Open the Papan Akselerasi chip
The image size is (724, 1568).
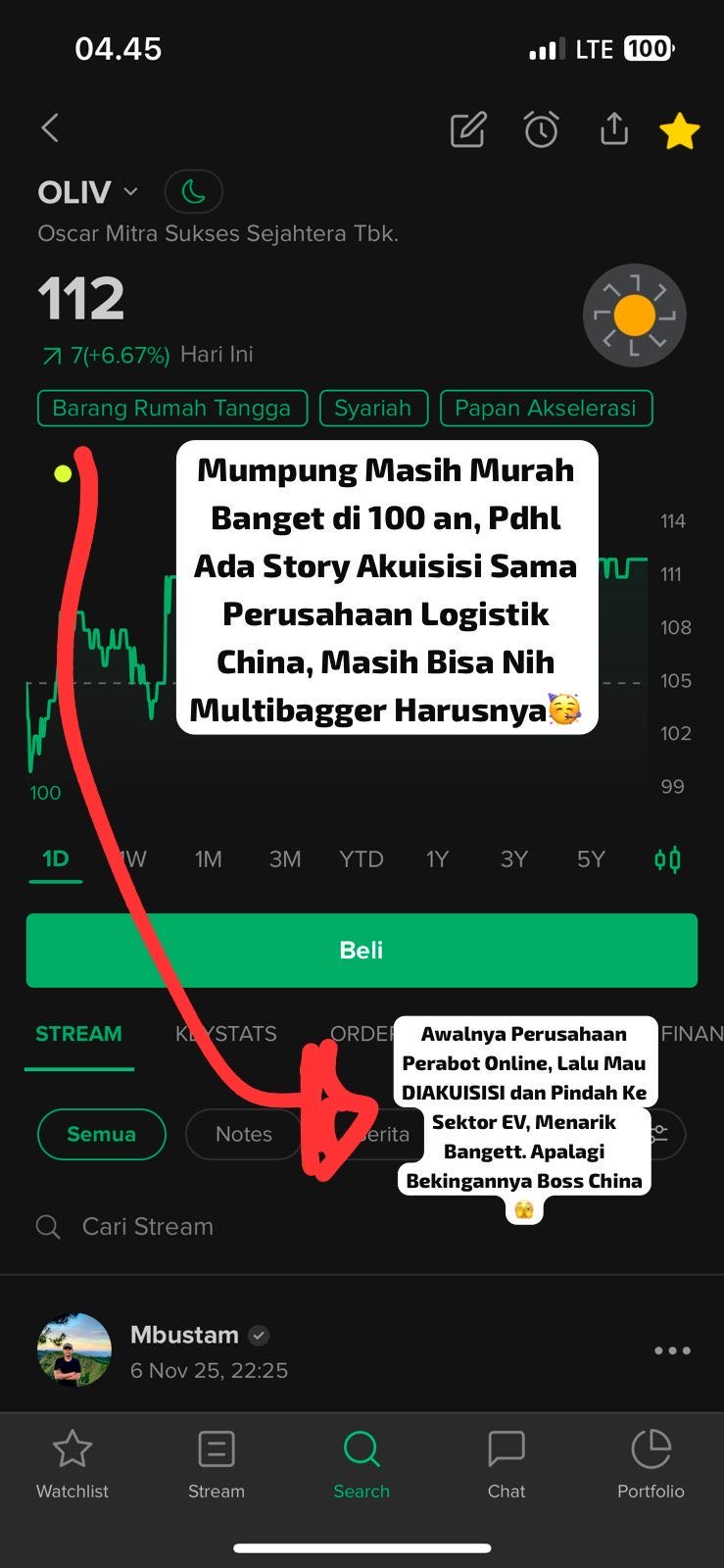pos(546,409)
